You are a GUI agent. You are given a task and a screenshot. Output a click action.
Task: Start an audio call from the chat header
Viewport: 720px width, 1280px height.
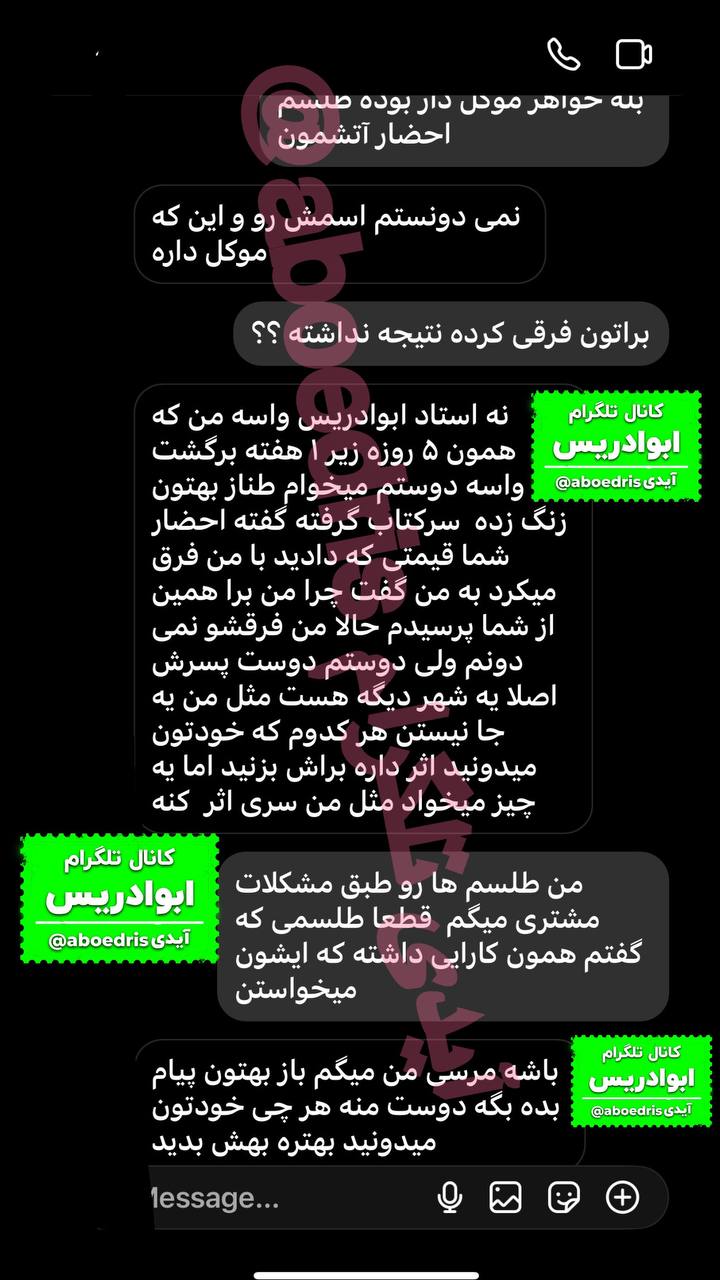(x=564, y=54)
